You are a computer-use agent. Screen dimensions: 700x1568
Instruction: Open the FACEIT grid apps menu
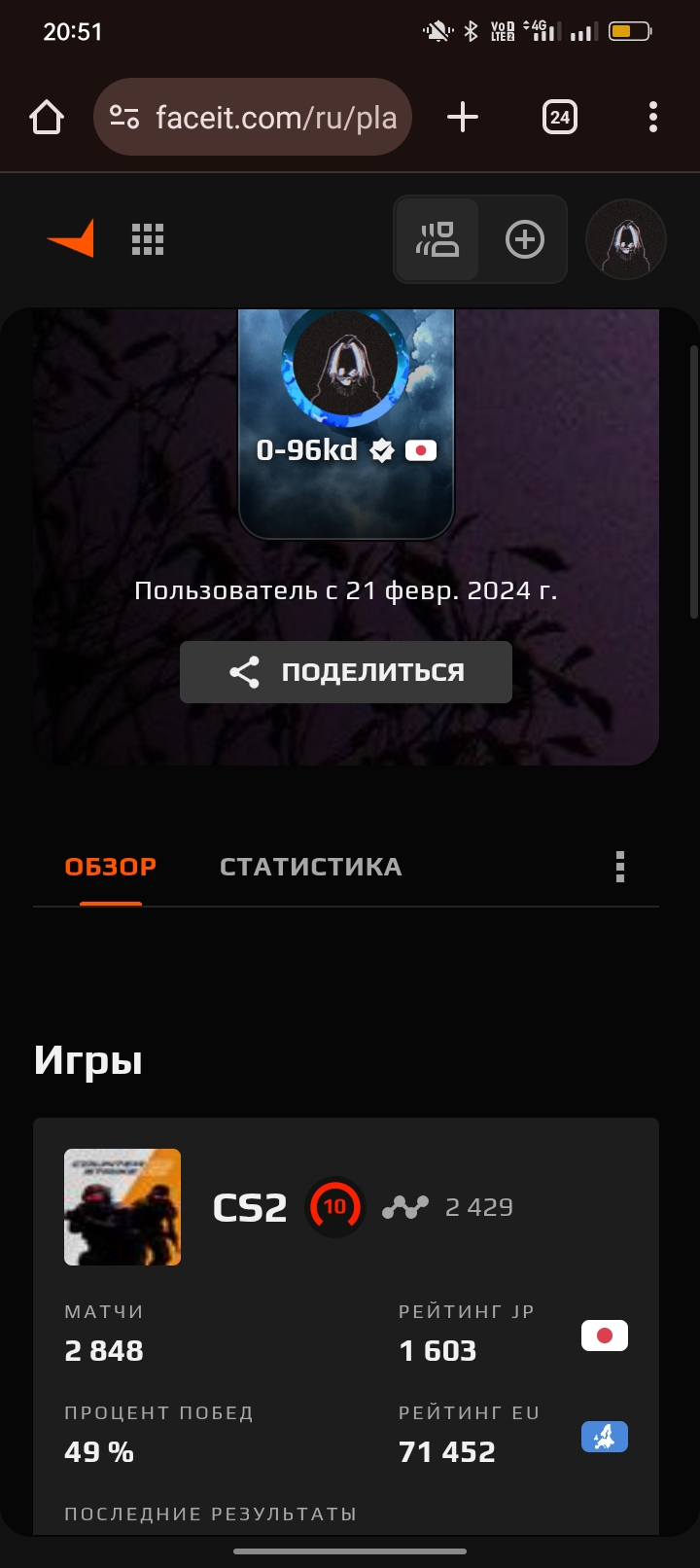[x=148, y=239]
